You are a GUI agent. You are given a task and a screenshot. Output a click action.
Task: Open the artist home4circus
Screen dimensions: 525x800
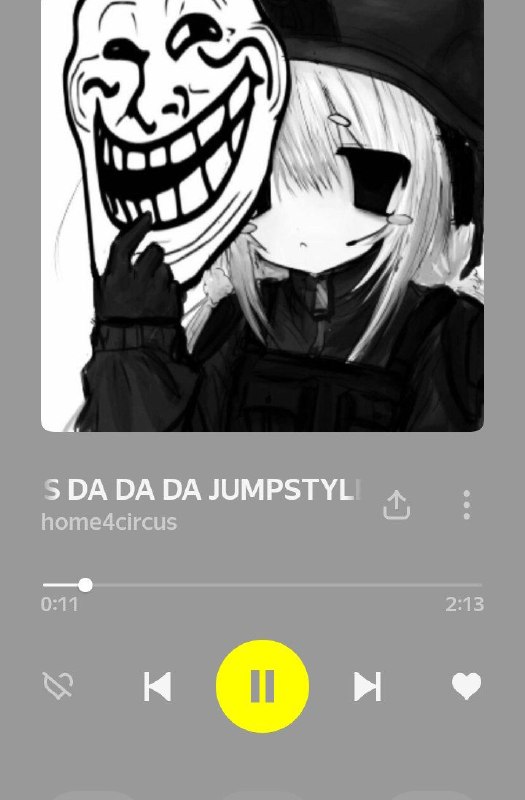tap(109, 522)
